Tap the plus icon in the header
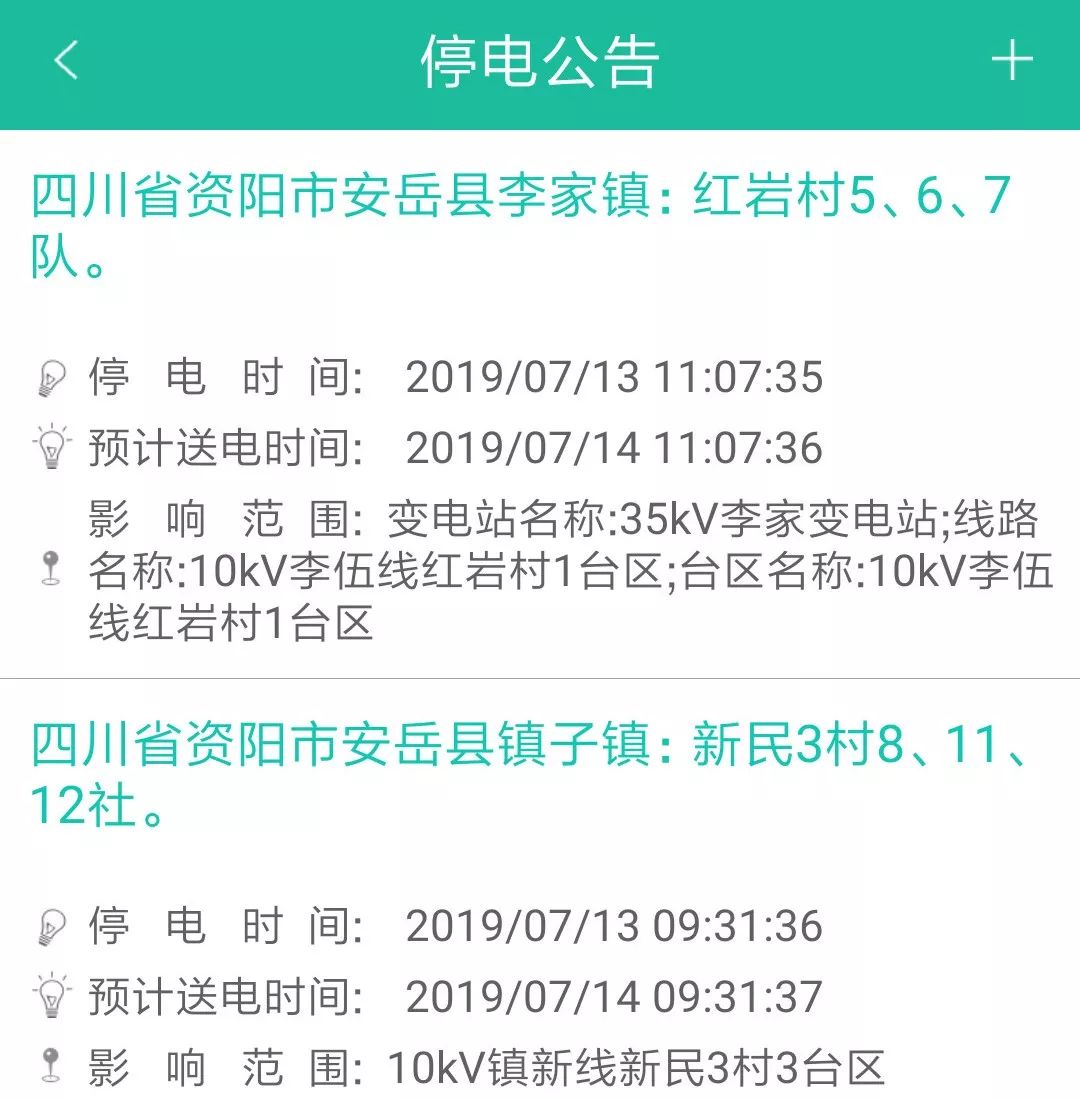Screen dimensions: 1080x1098 (x=1011, y=61)
